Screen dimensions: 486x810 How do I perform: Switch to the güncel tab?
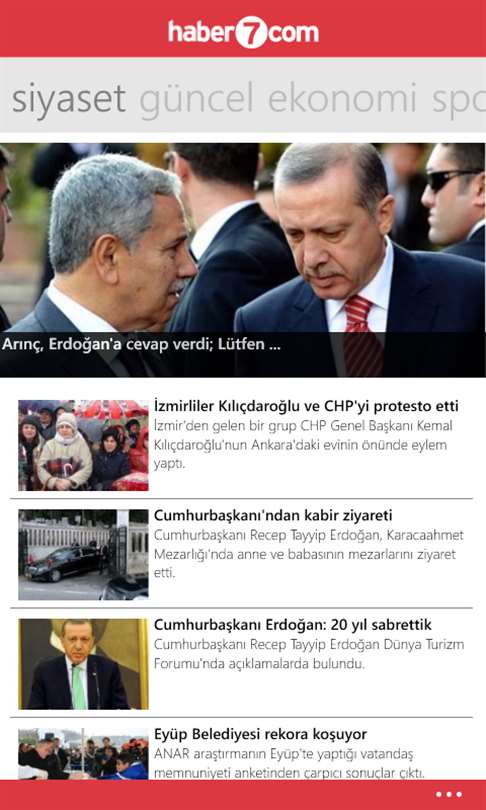[197, 98]
